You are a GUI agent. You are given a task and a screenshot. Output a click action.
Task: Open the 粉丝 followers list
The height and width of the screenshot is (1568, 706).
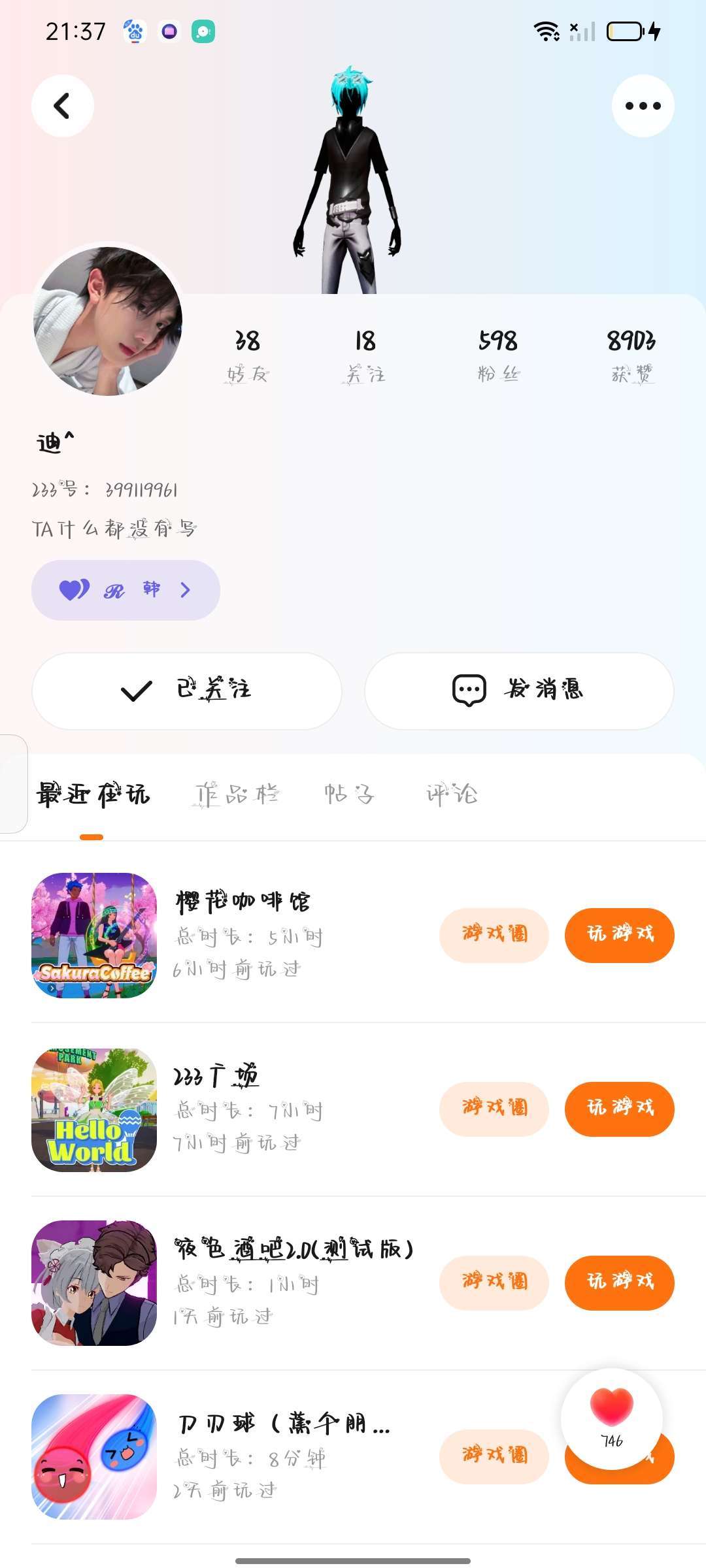coord(497,355)
